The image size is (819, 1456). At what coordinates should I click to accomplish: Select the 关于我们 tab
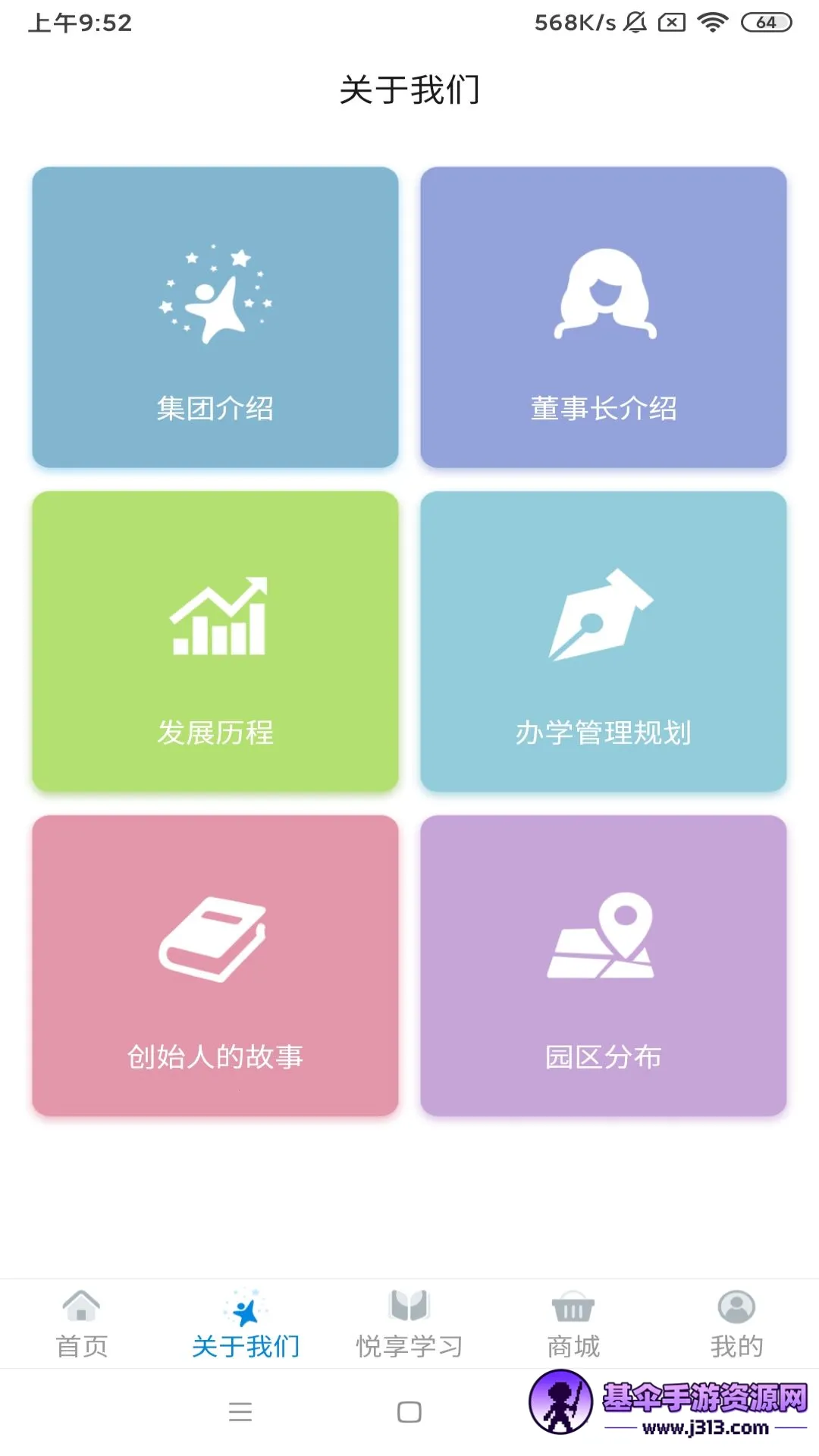coord(246,1324)
